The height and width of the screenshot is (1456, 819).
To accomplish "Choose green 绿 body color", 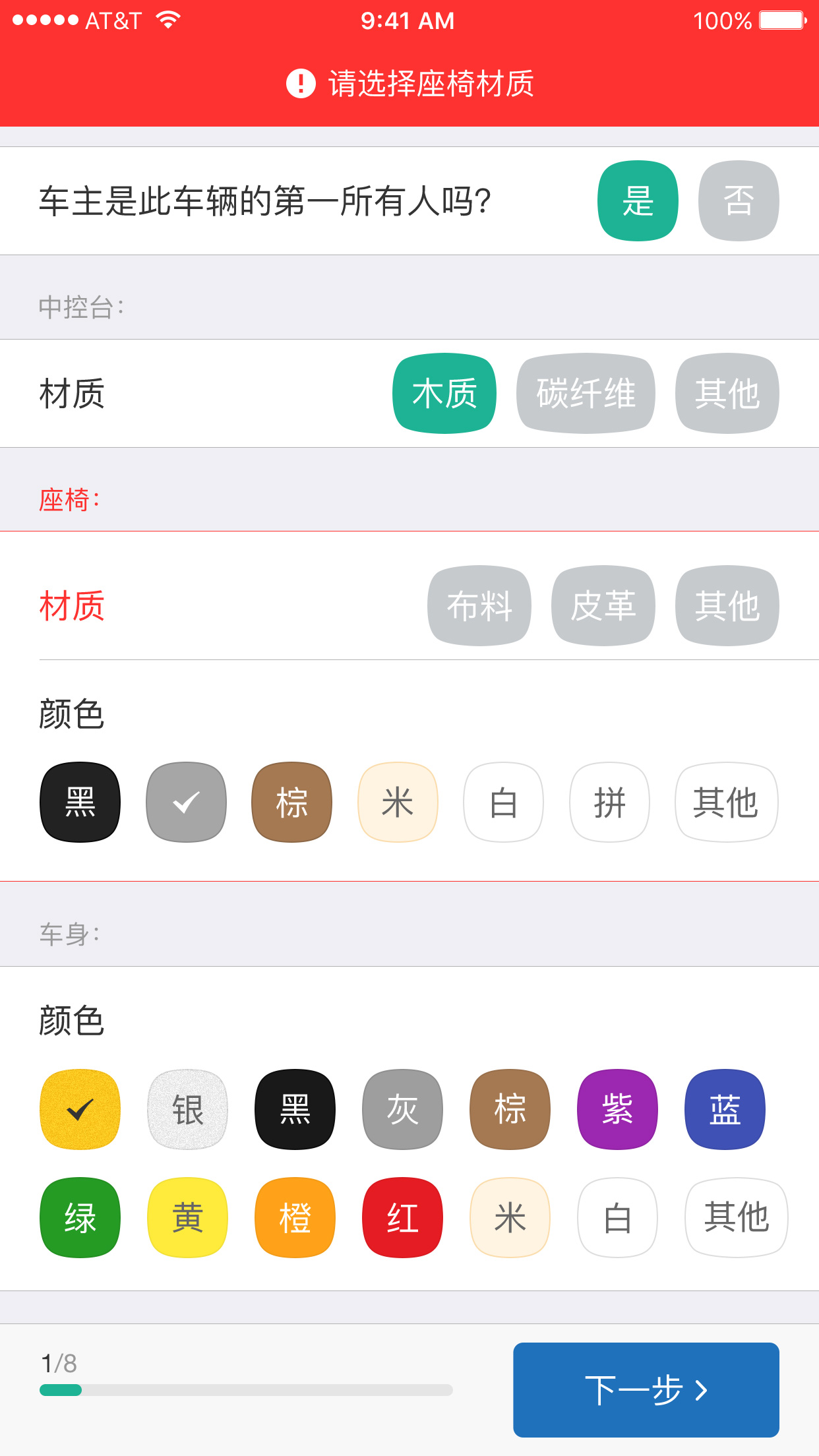I will point(80,1217).
